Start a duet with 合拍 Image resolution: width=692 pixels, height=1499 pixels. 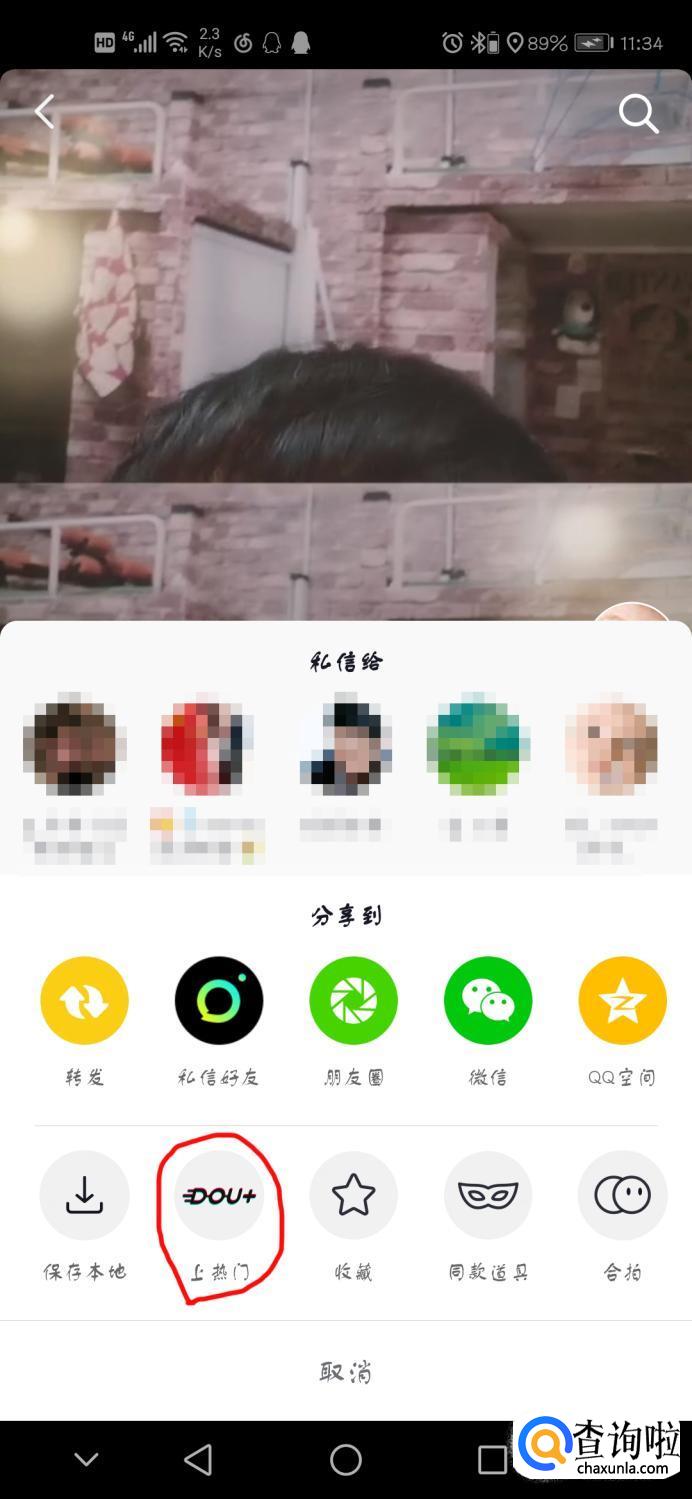pos(622,1195)
